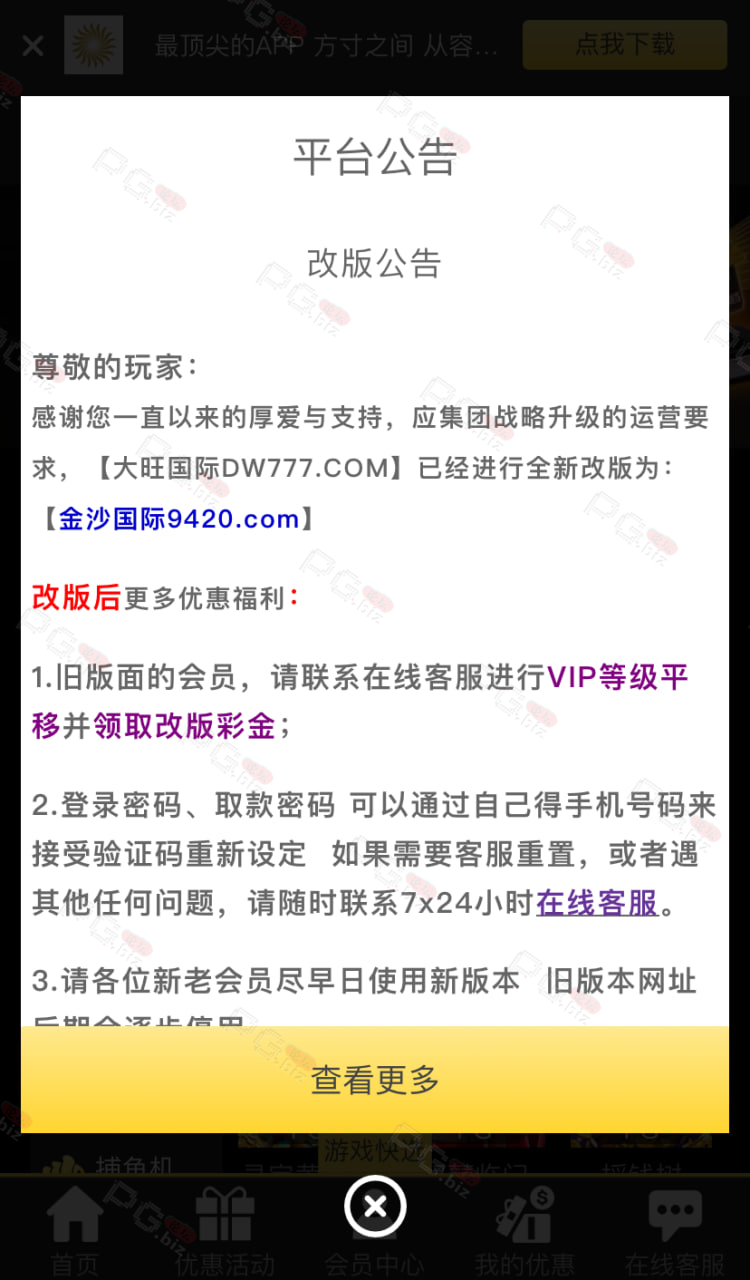750x1280 pixels.
Task: Dismiss the app download banner
Action: [33, 45]
